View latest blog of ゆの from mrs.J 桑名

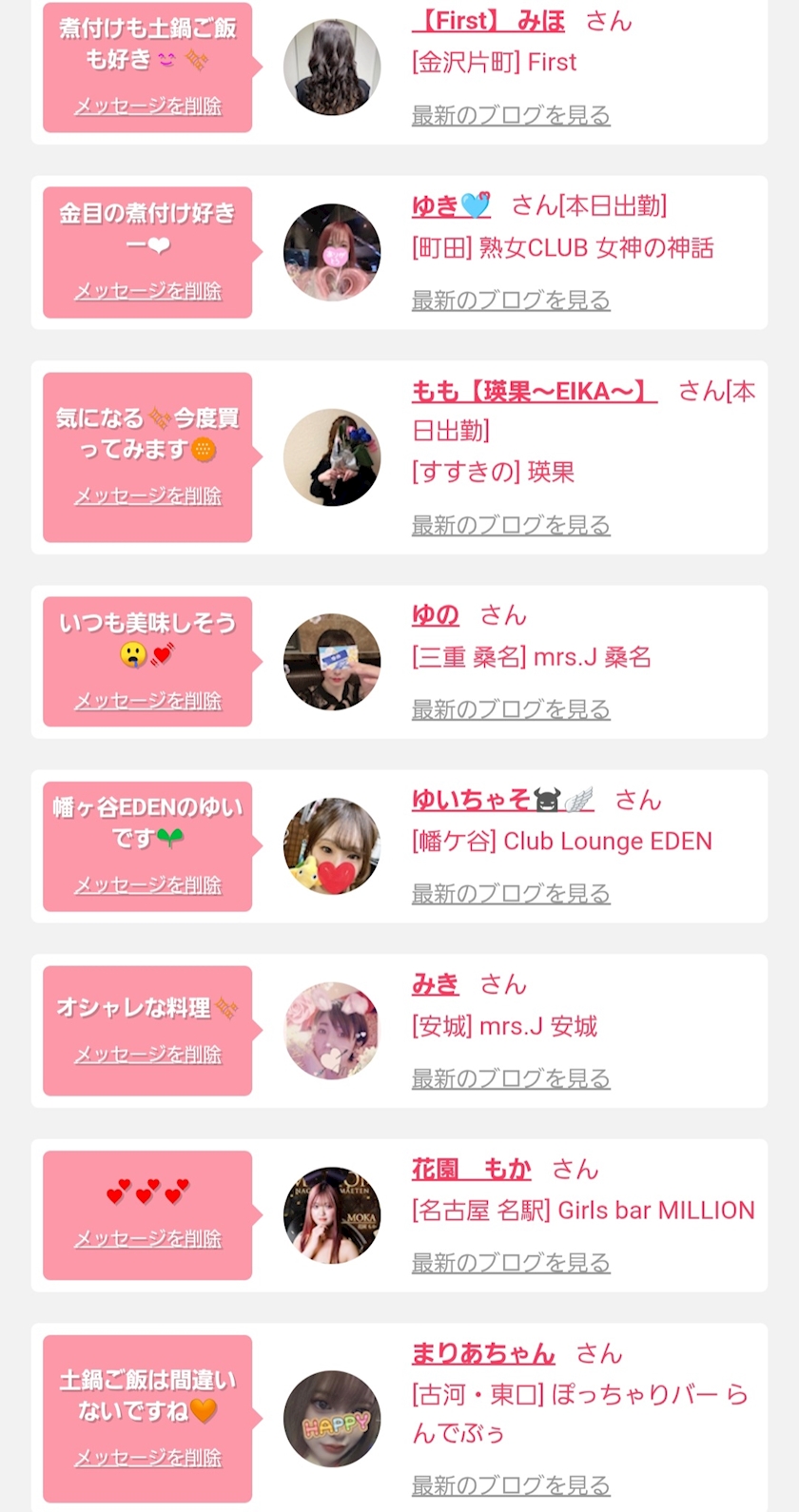tap(511, 709)
